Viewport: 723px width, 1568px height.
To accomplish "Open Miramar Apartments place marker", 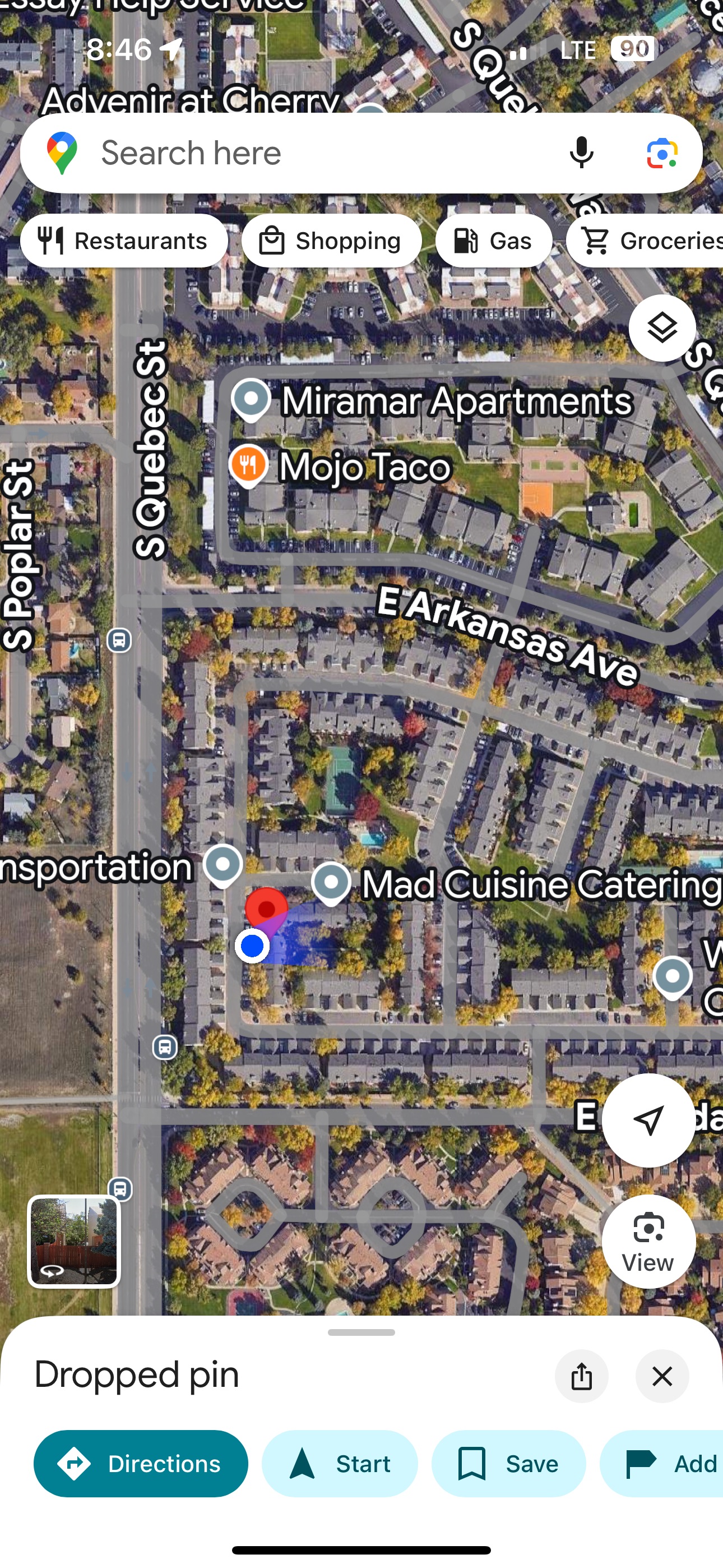I will point(251,400).
